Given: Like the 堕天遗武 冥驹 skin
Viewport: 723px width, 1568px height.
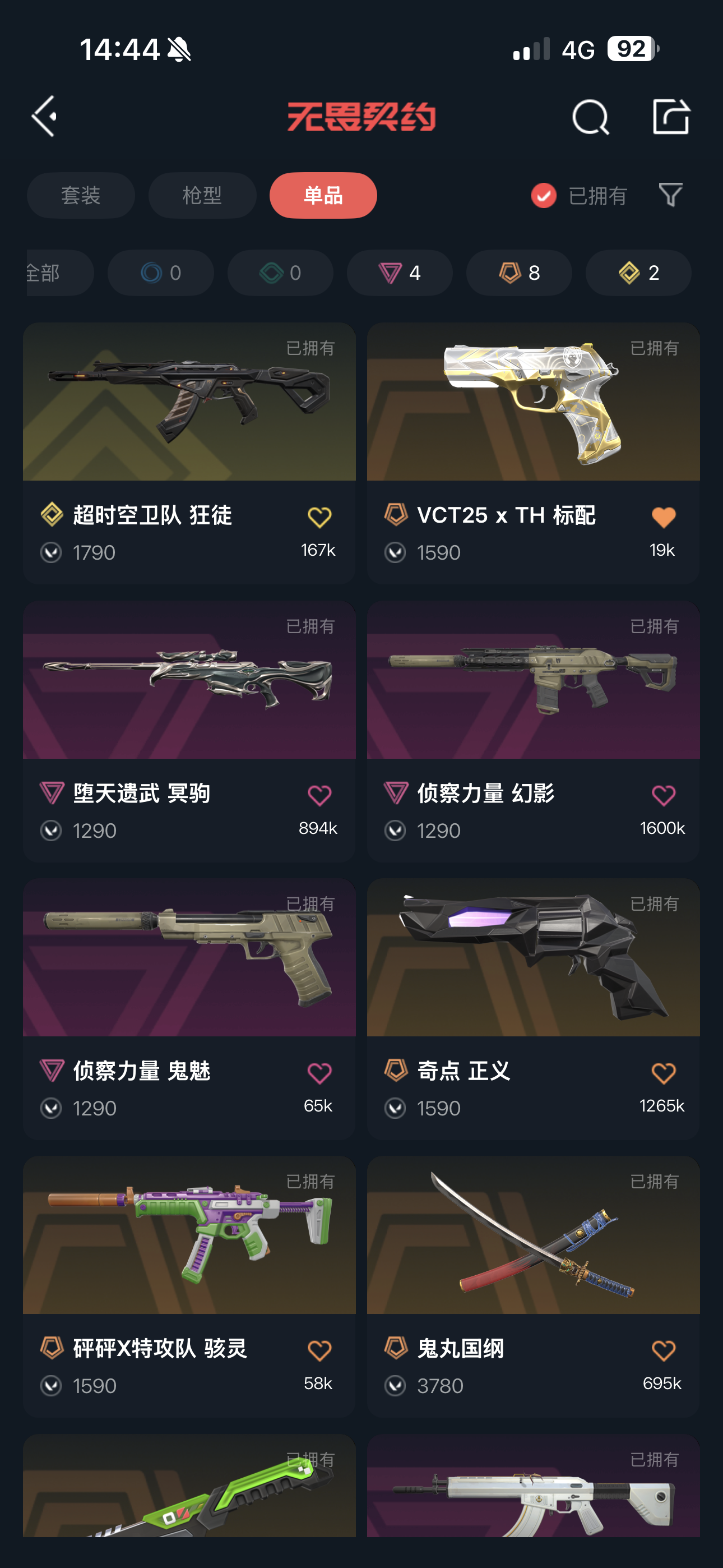Looking at the screenshot, I should click(x=319, y=796).
